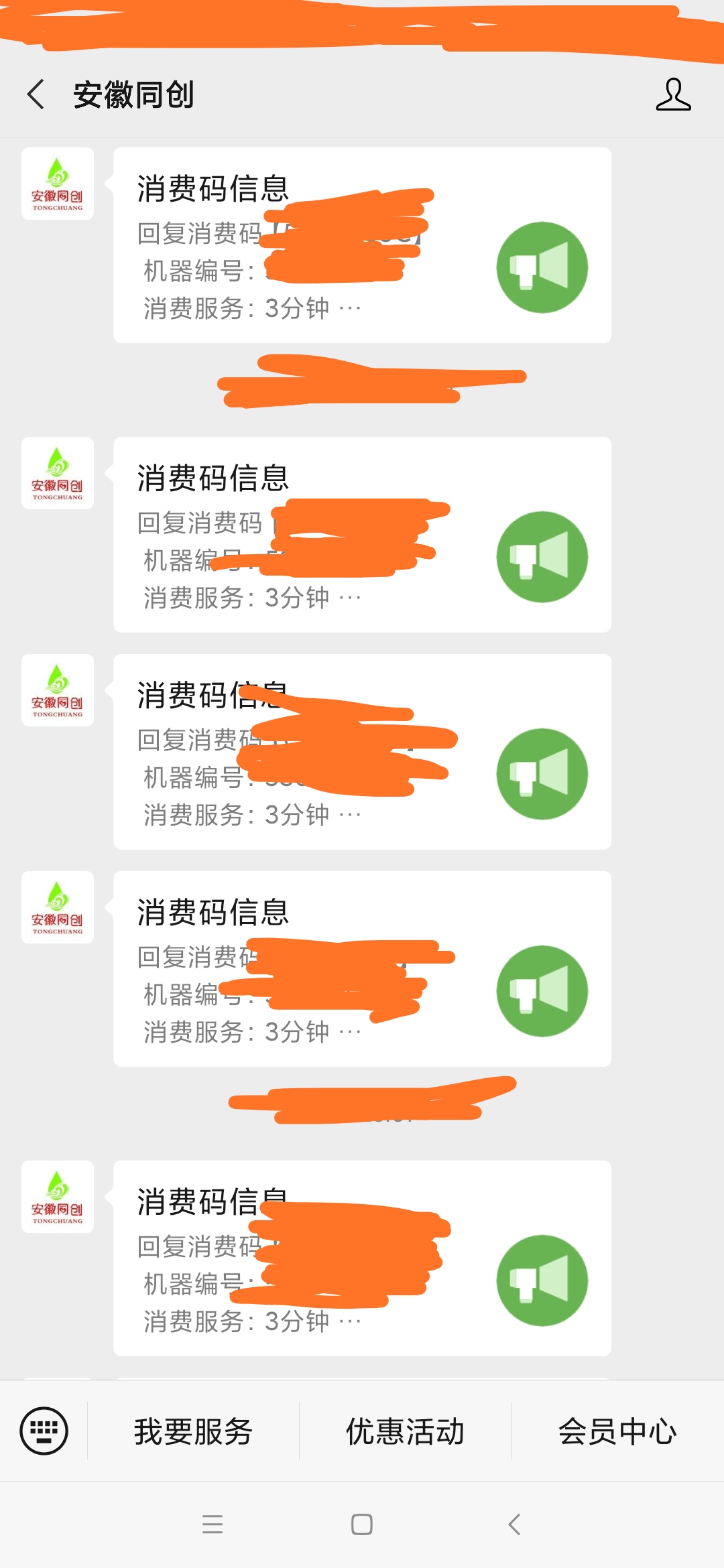The image size is (724, 1568).
Task: Tap the 安徽同创 chat title
Action: (133, 95)
